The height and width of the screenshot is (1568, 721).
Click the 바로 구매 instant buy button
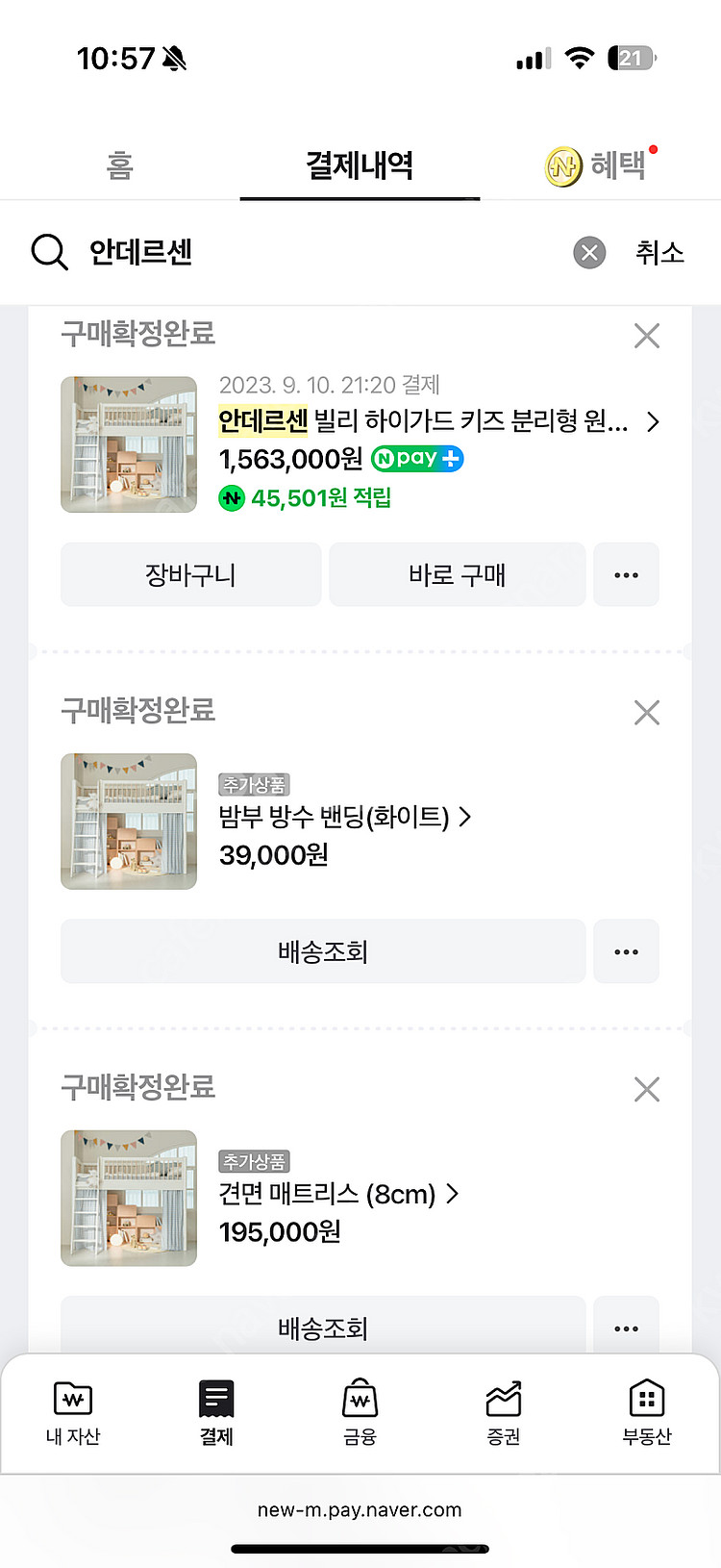pos(457,574)
